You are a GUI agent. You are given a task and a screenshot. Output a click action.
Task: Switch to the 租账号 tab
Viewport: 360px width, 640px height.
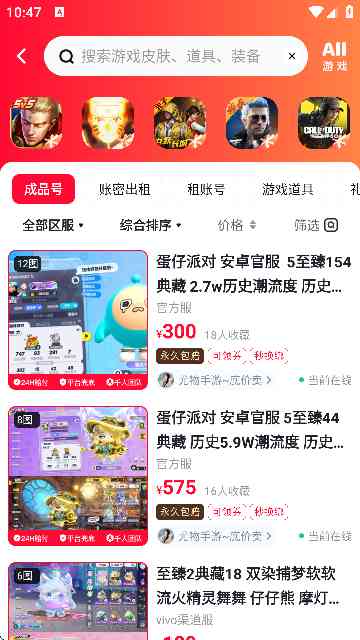(x=206, y=189)
